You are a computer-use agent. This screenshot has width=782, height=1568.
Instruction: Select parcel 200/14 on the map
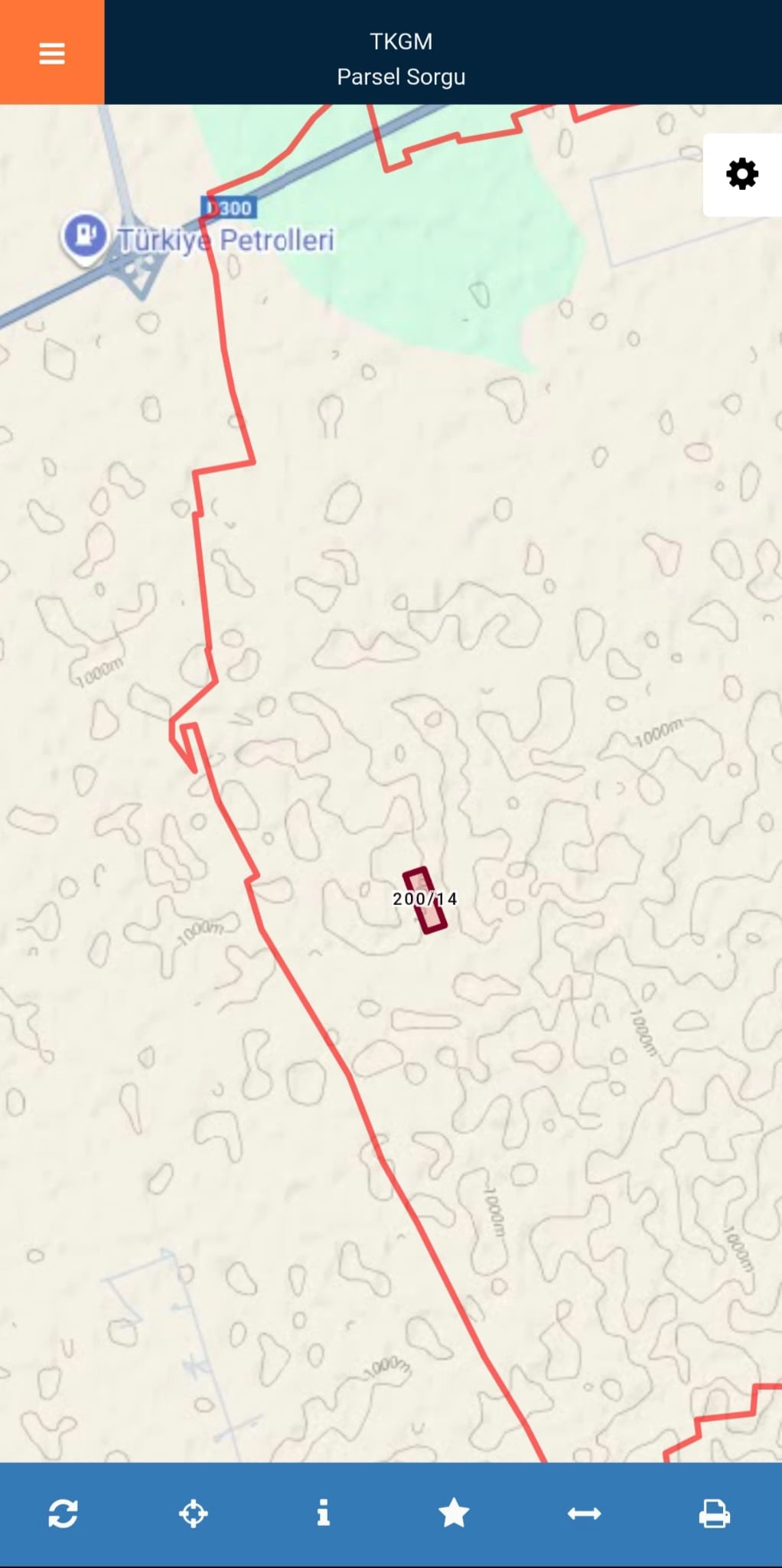(x=425, y=900)
